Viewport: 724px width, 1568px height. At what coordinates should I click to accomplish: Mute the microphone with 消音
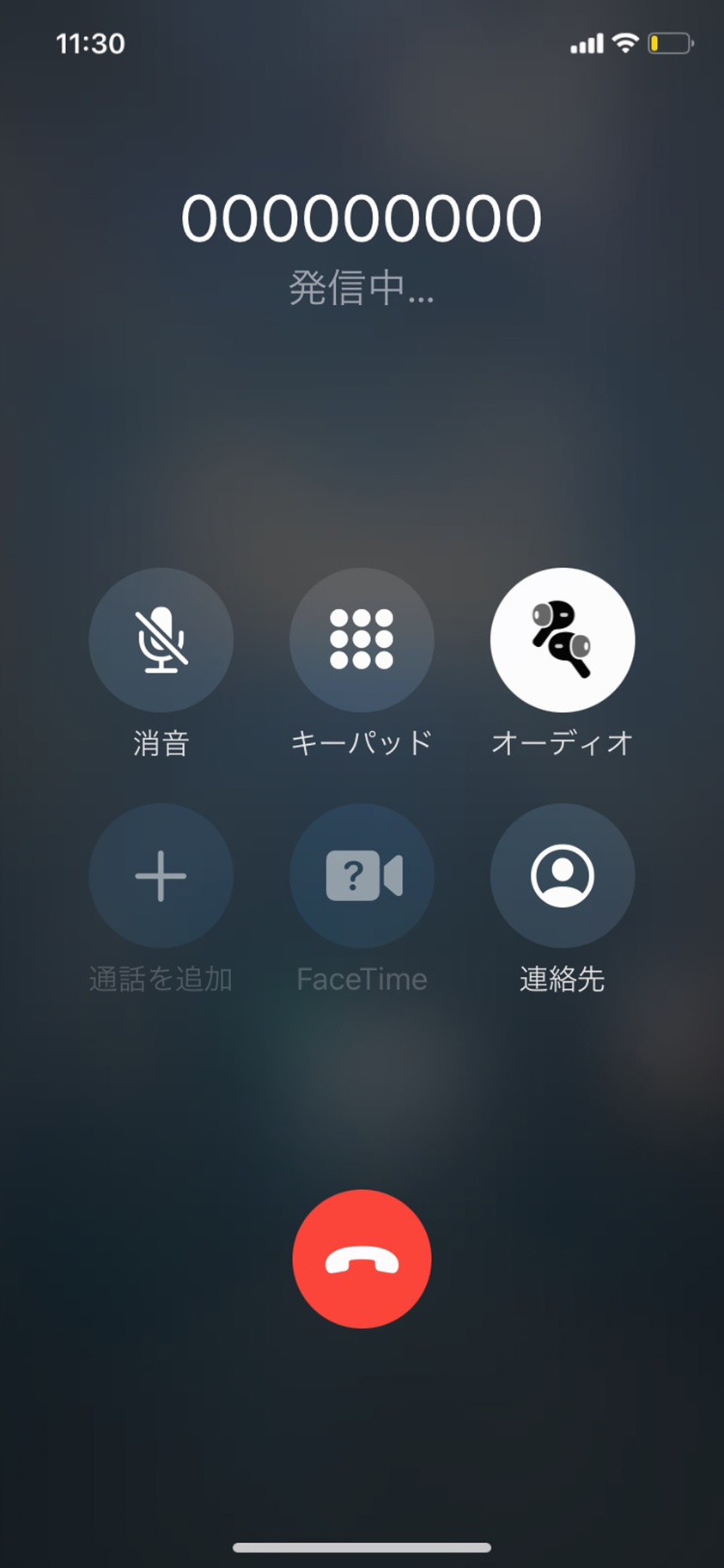coord(161,639)
